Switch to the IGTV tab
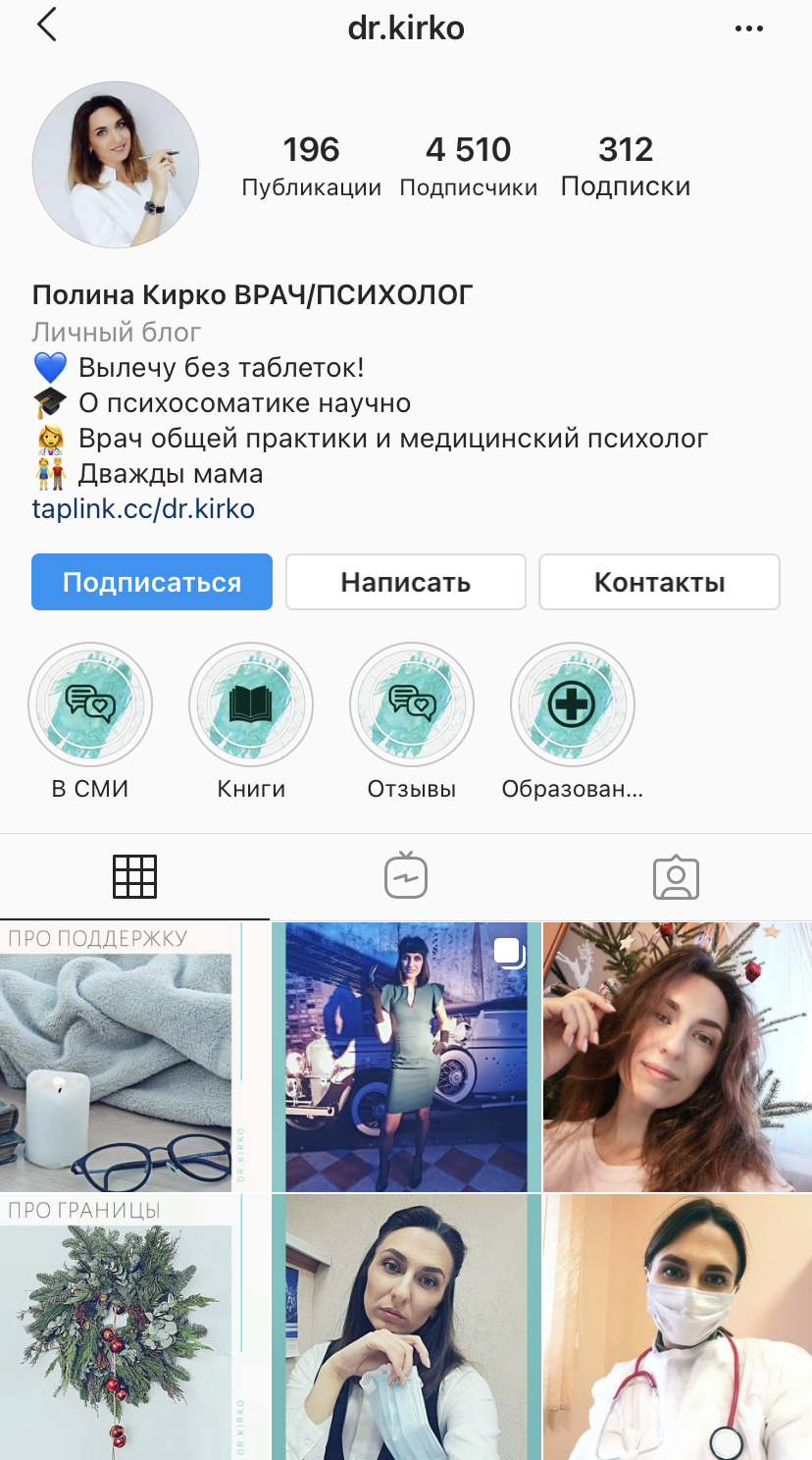This screenshot has height=1460, width=812. coord(405,876)
